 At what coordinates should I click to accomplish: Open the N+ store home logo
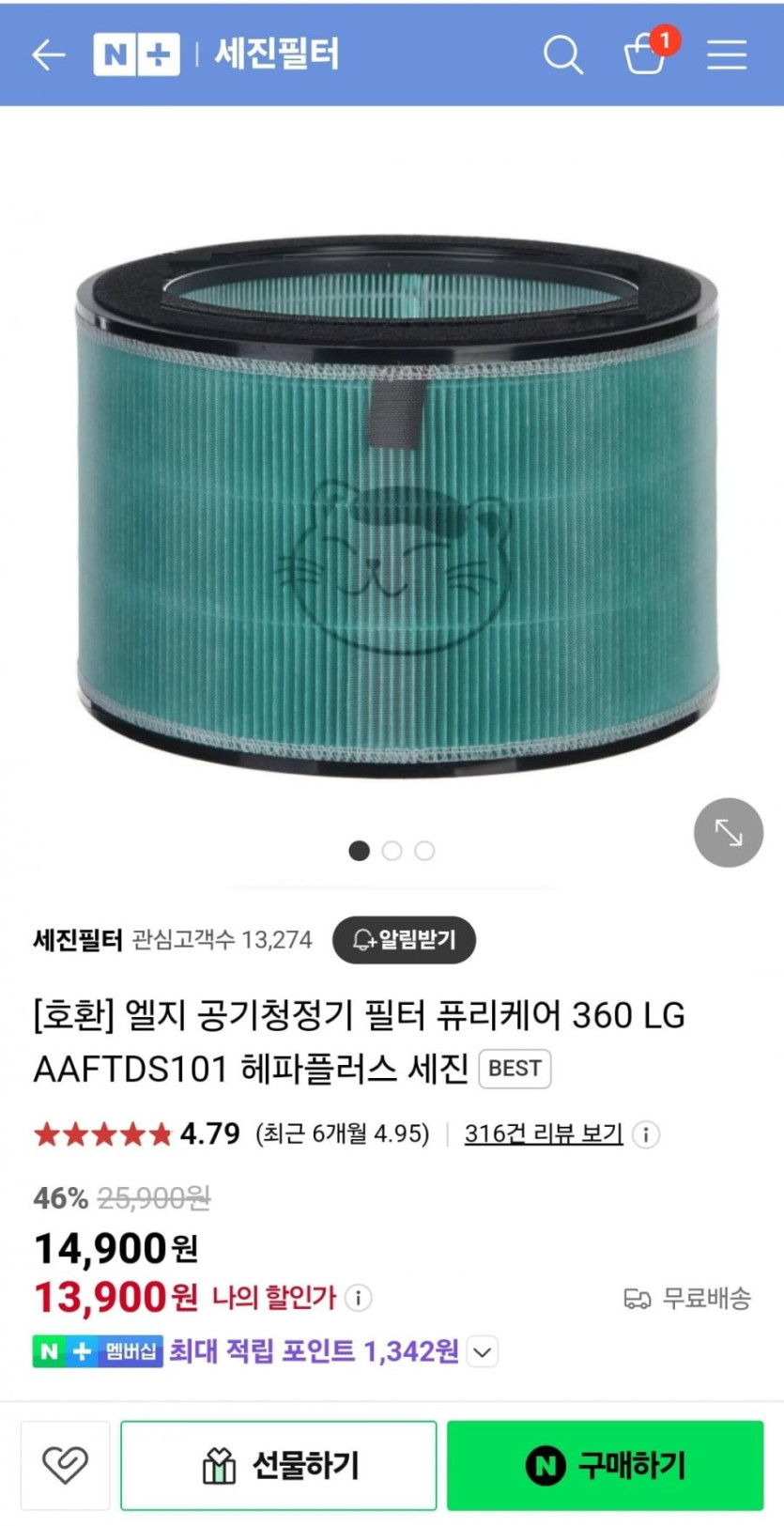click(x=136, y=54)
